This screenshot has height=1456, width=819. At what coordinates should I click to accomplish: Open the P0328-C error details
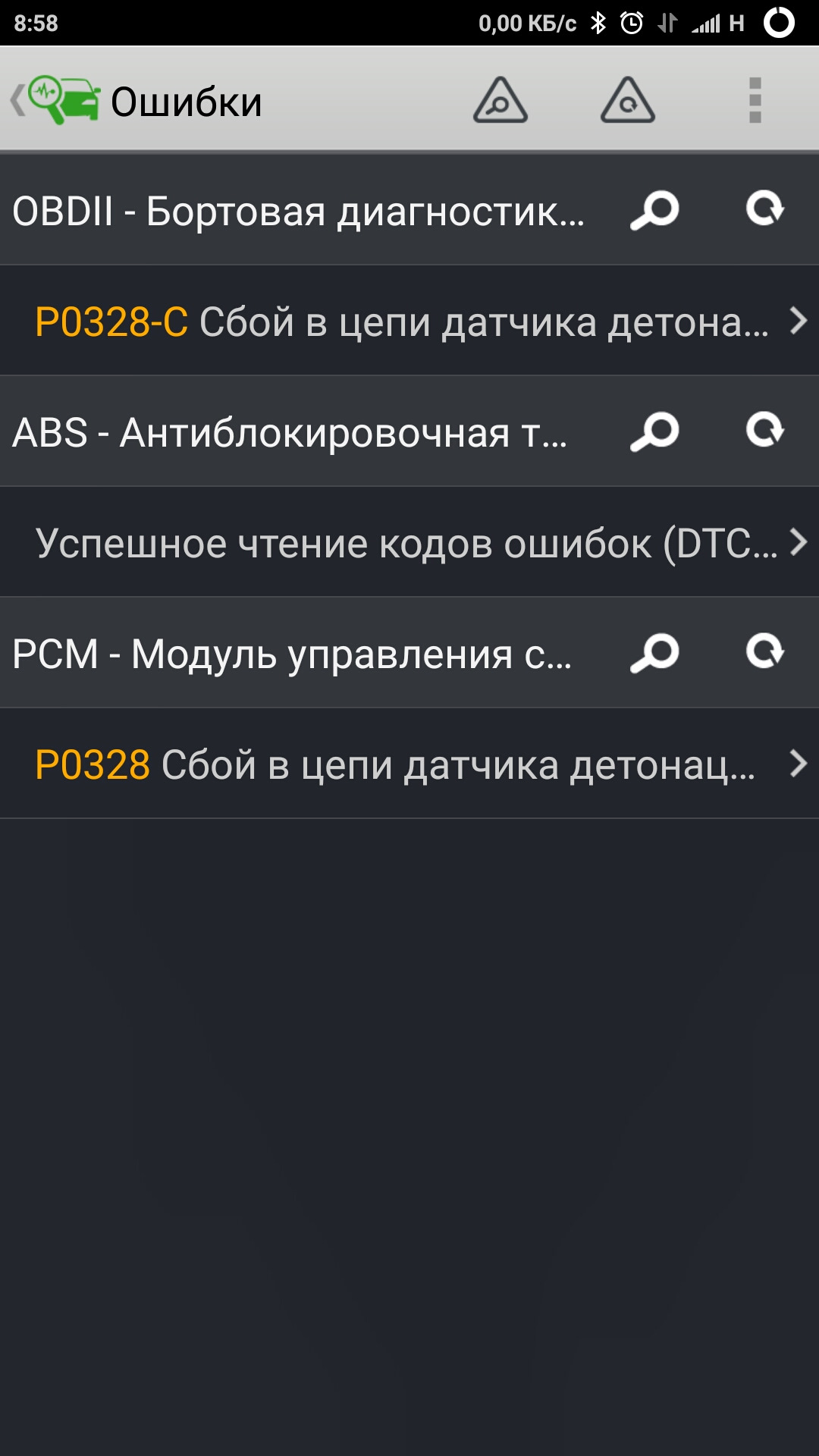click(x=409, y=322)
